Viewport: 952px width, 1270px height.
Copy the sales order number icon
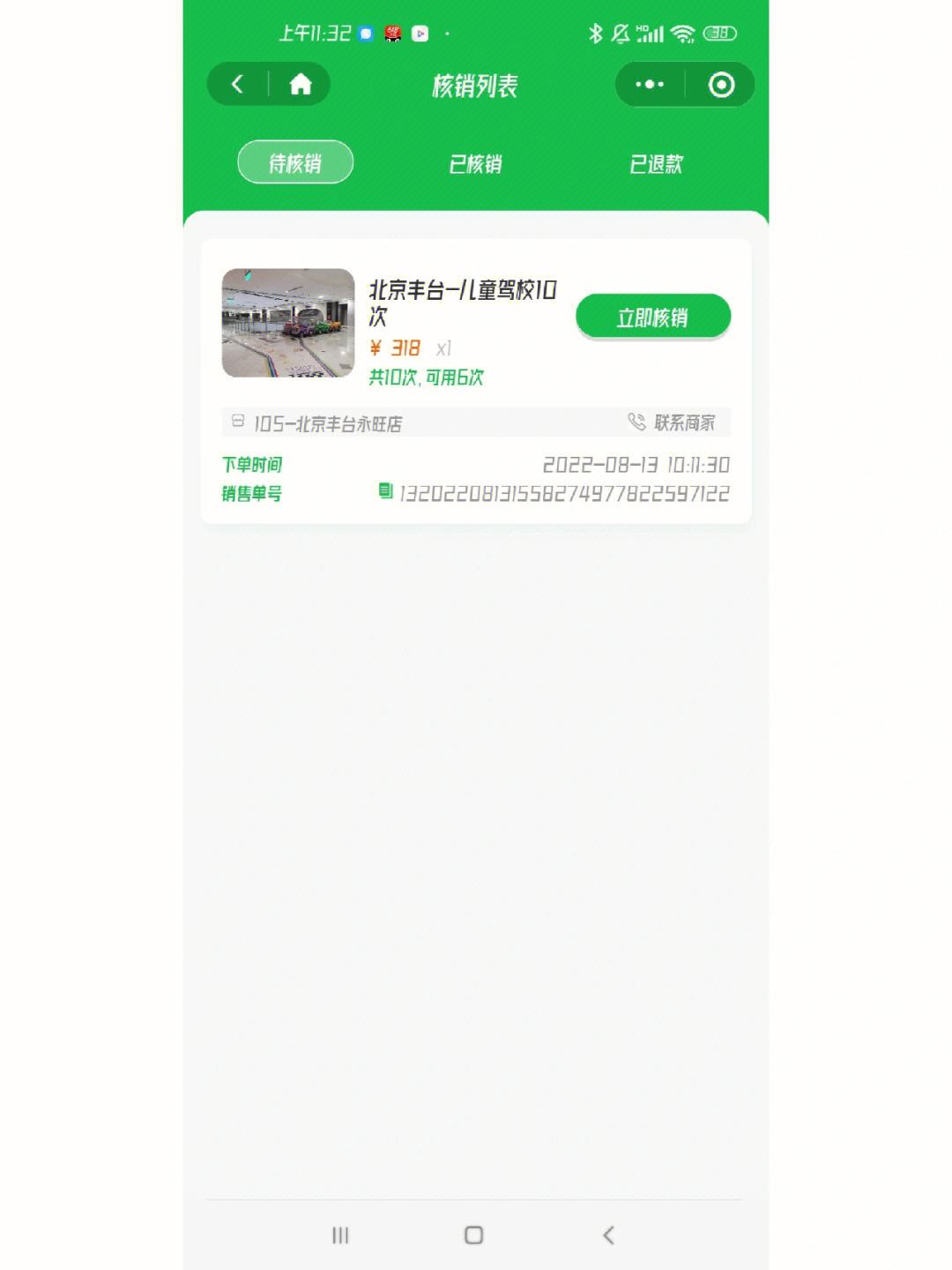point(385,491)
